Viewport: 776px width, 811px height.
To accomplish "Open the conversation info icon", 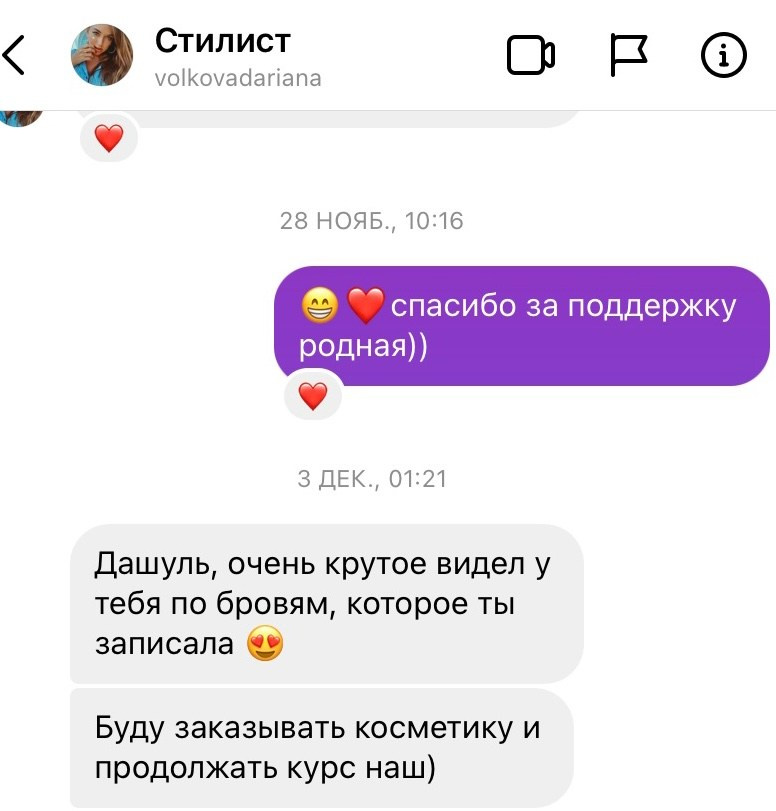I will [x=722, y=56].
